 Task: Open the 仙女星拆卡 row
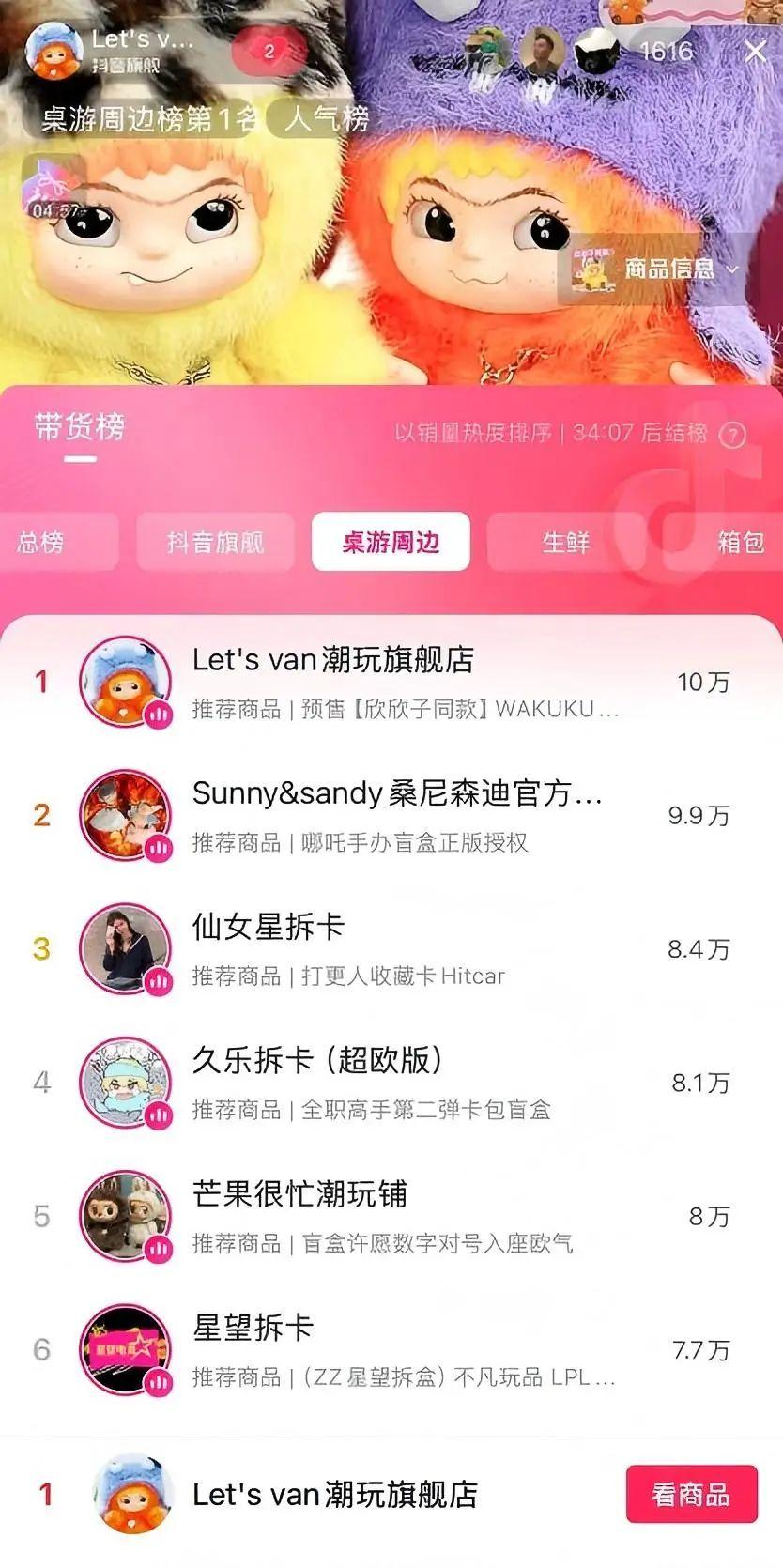(404, 948)
